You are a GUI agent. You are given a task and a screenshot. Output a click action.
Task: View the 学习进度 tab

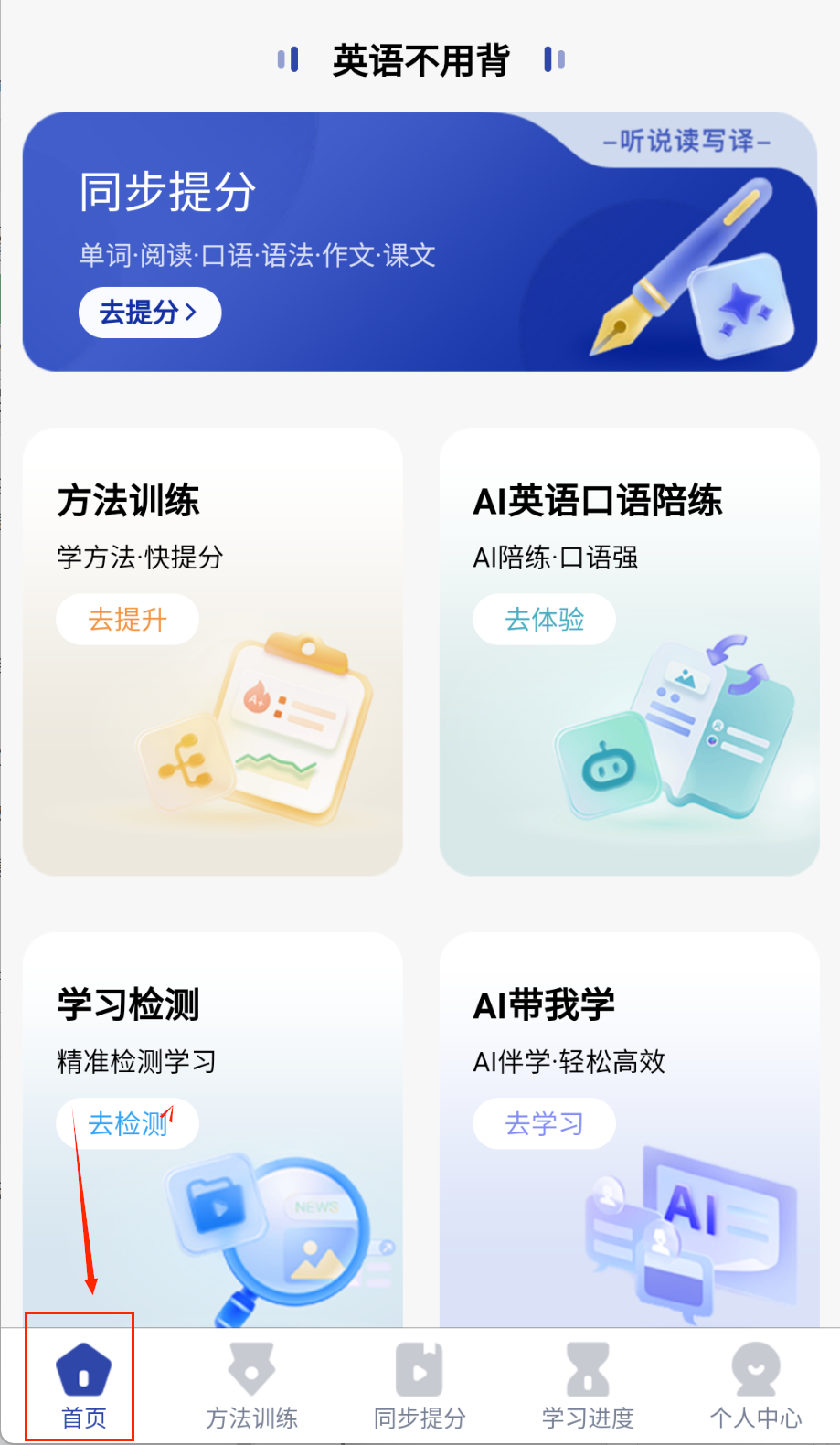coord(588,1384)
